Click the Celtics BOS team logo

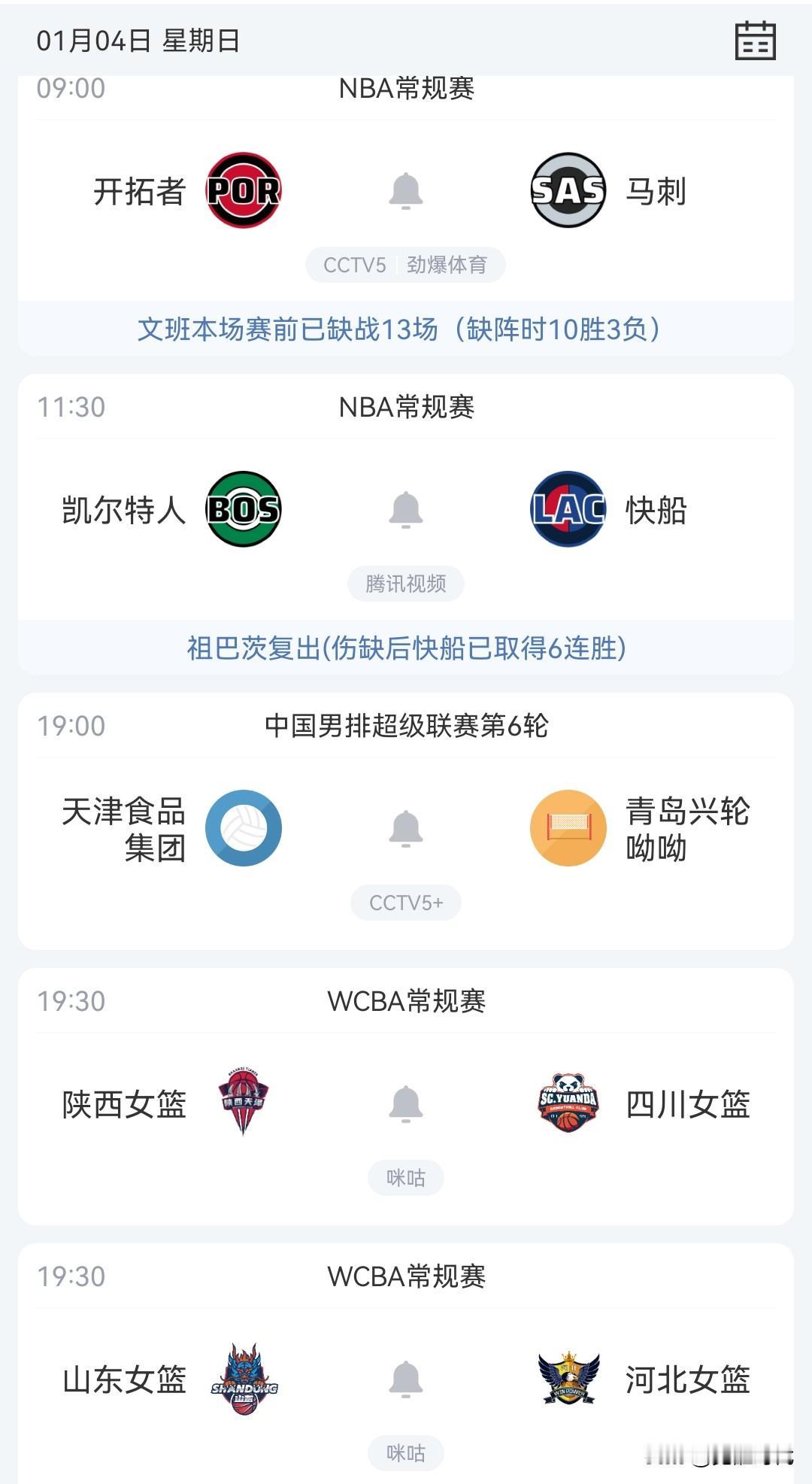tap(243, 510)
